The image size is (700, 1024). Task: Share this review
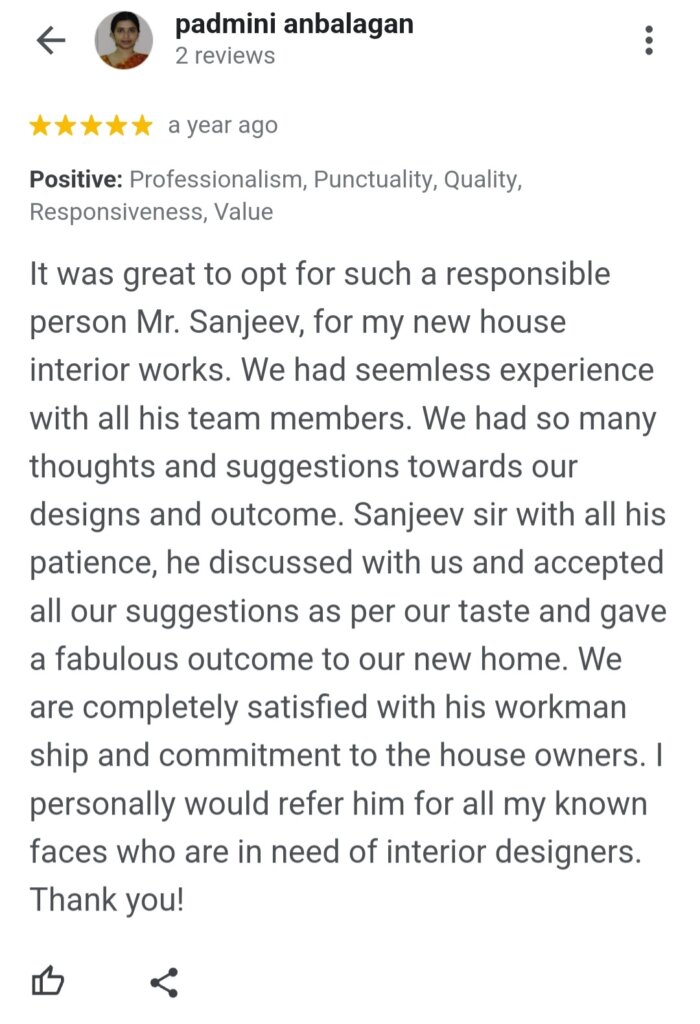164,982
